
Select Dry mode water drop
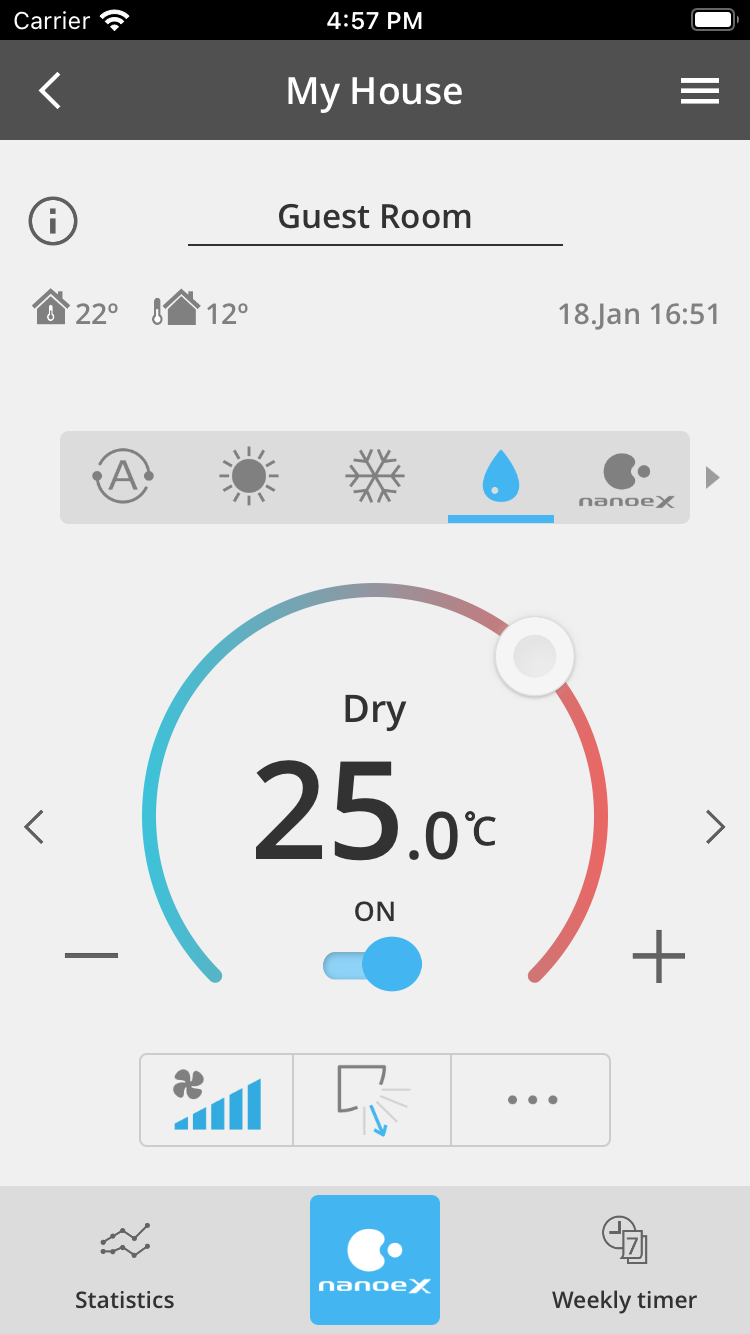500,476
